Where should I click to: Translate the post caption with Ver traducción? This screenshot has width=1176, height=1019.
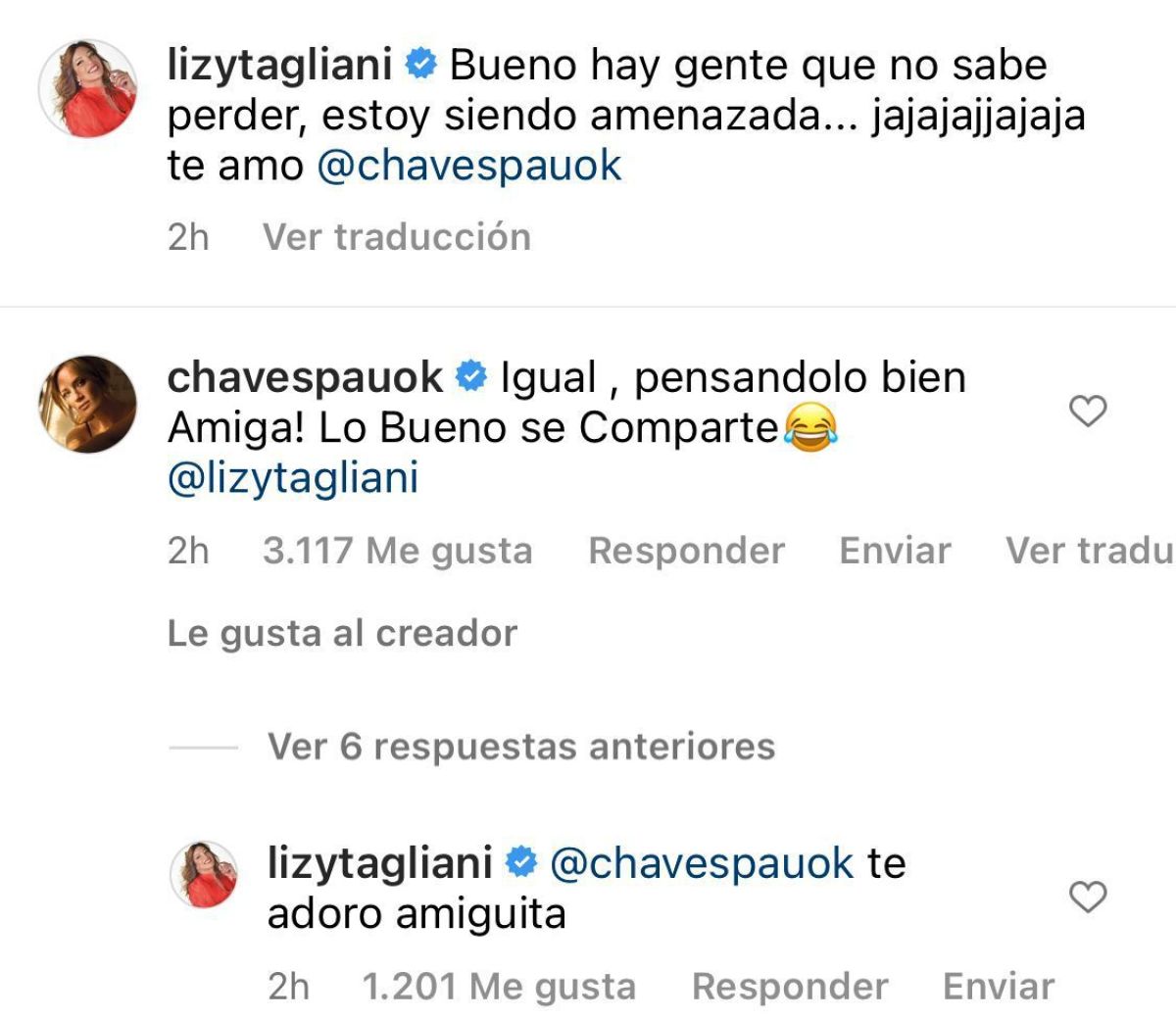[396, 237]
